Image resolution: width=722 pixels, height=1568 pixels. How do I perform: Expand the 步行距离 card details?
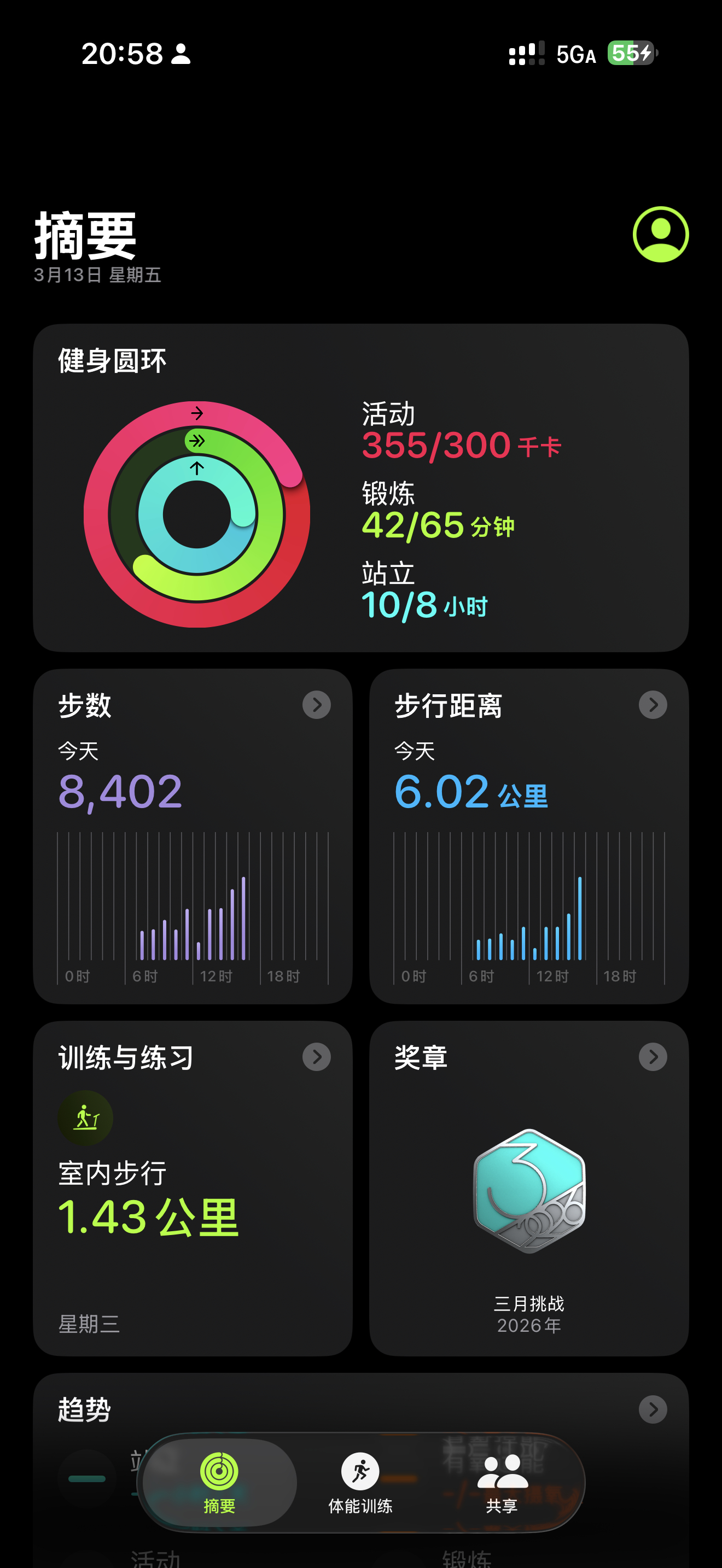pyautogui.click(x=652, y=704)
